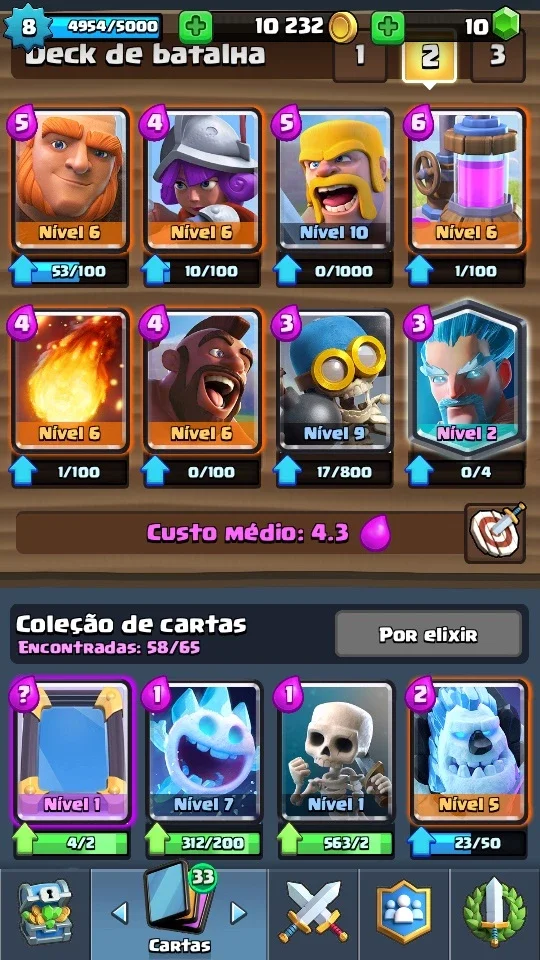Open the Ice Spirit card, Nível 7
The image size is (540, 960).
(204, 752)
